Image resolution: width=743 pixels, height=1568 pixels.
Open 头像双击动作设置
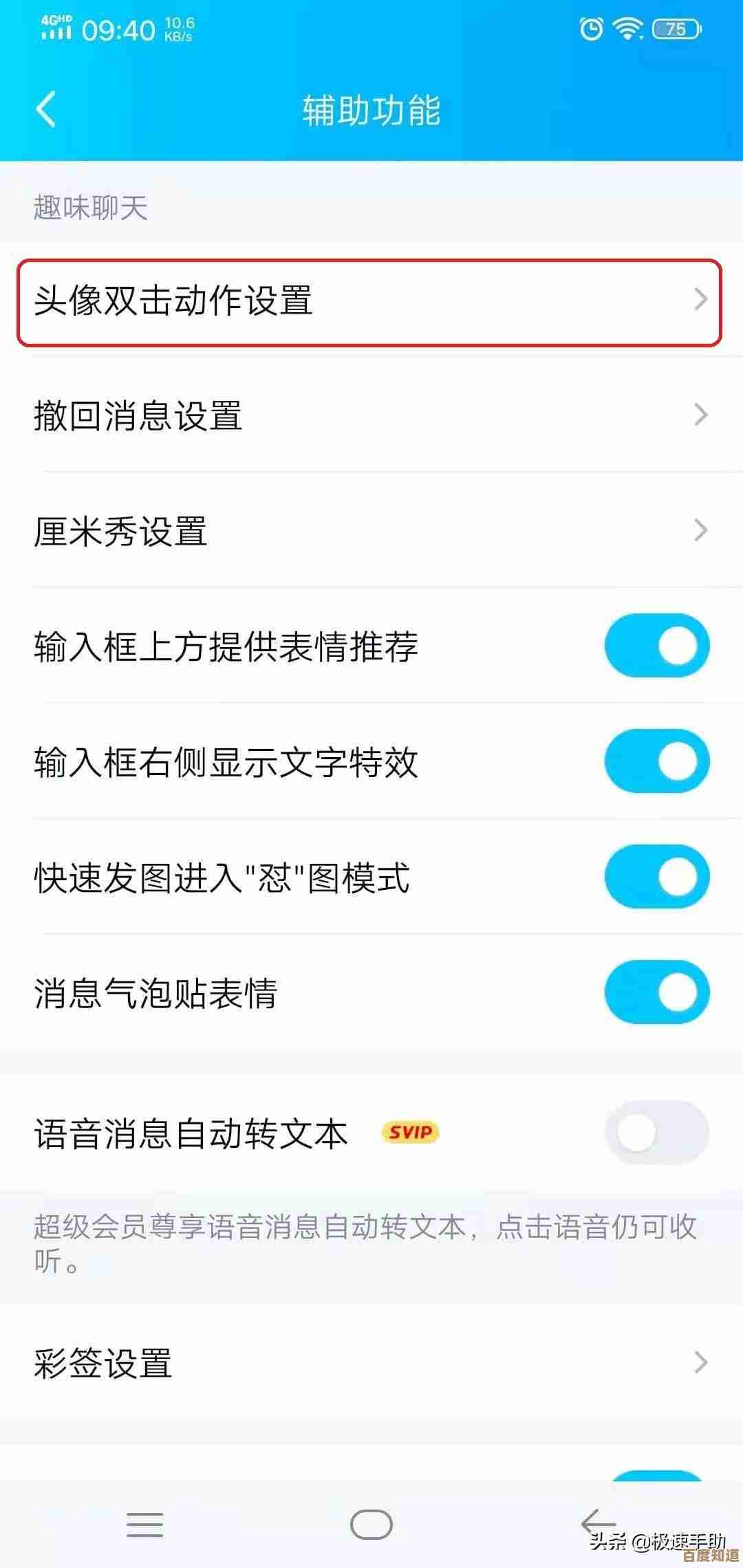coord(369,301)
